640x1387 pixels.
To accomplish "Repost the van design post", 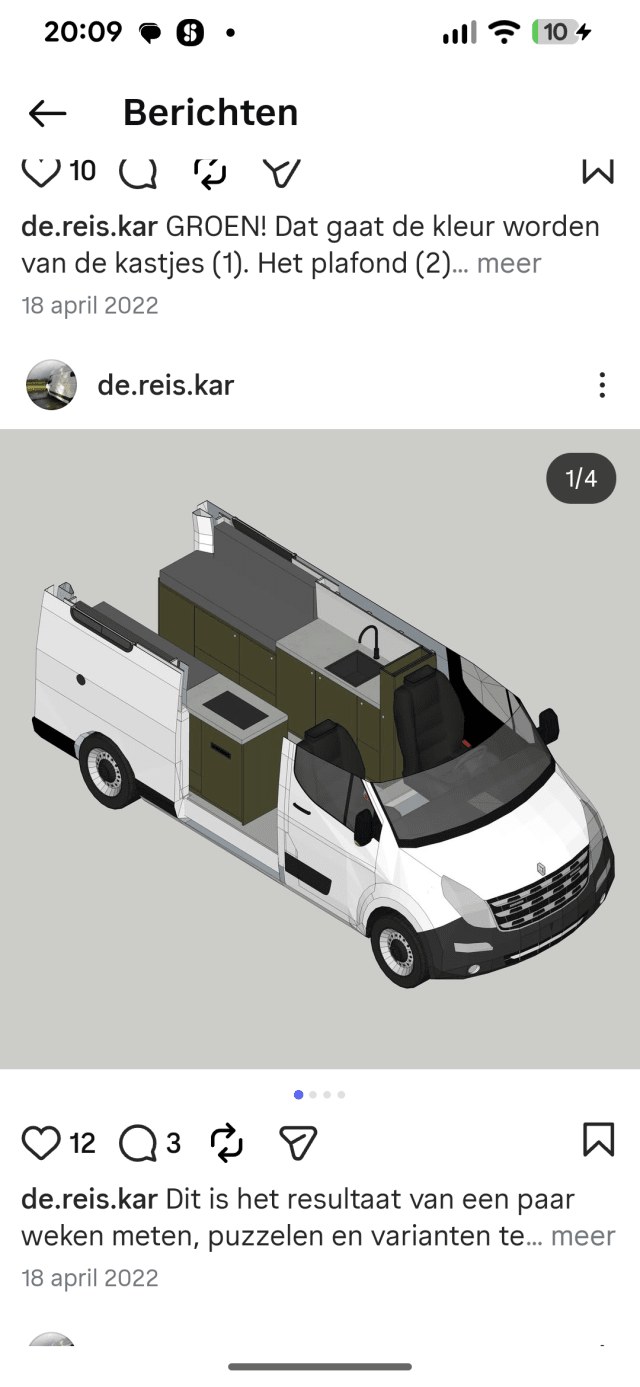I will coord(227,1142).
